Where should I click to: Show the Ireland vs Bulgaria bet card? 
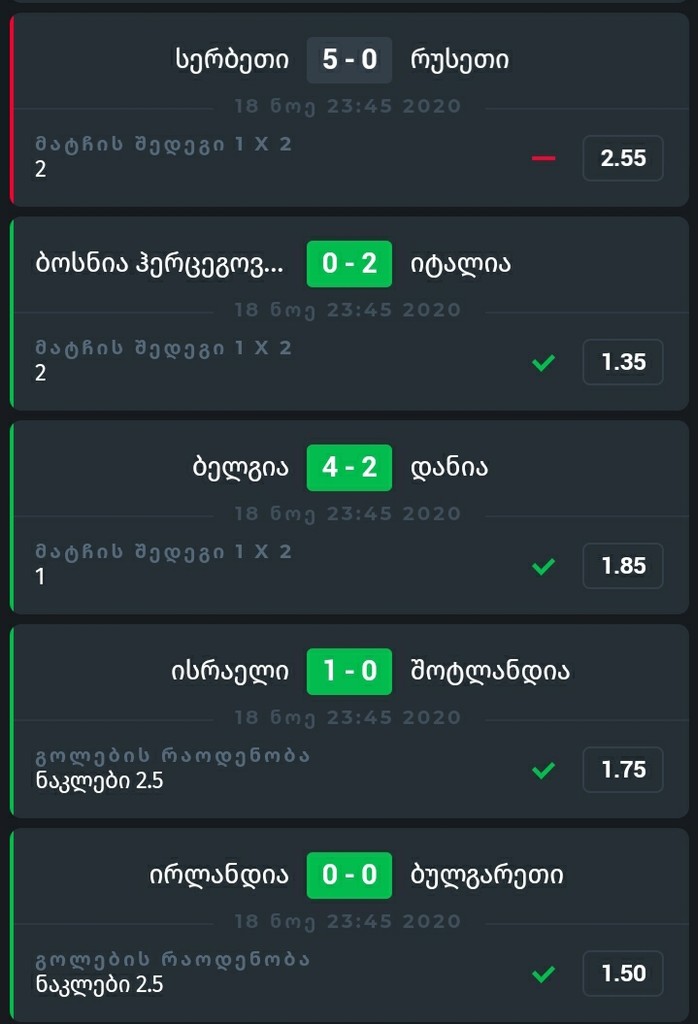(349, 924)
